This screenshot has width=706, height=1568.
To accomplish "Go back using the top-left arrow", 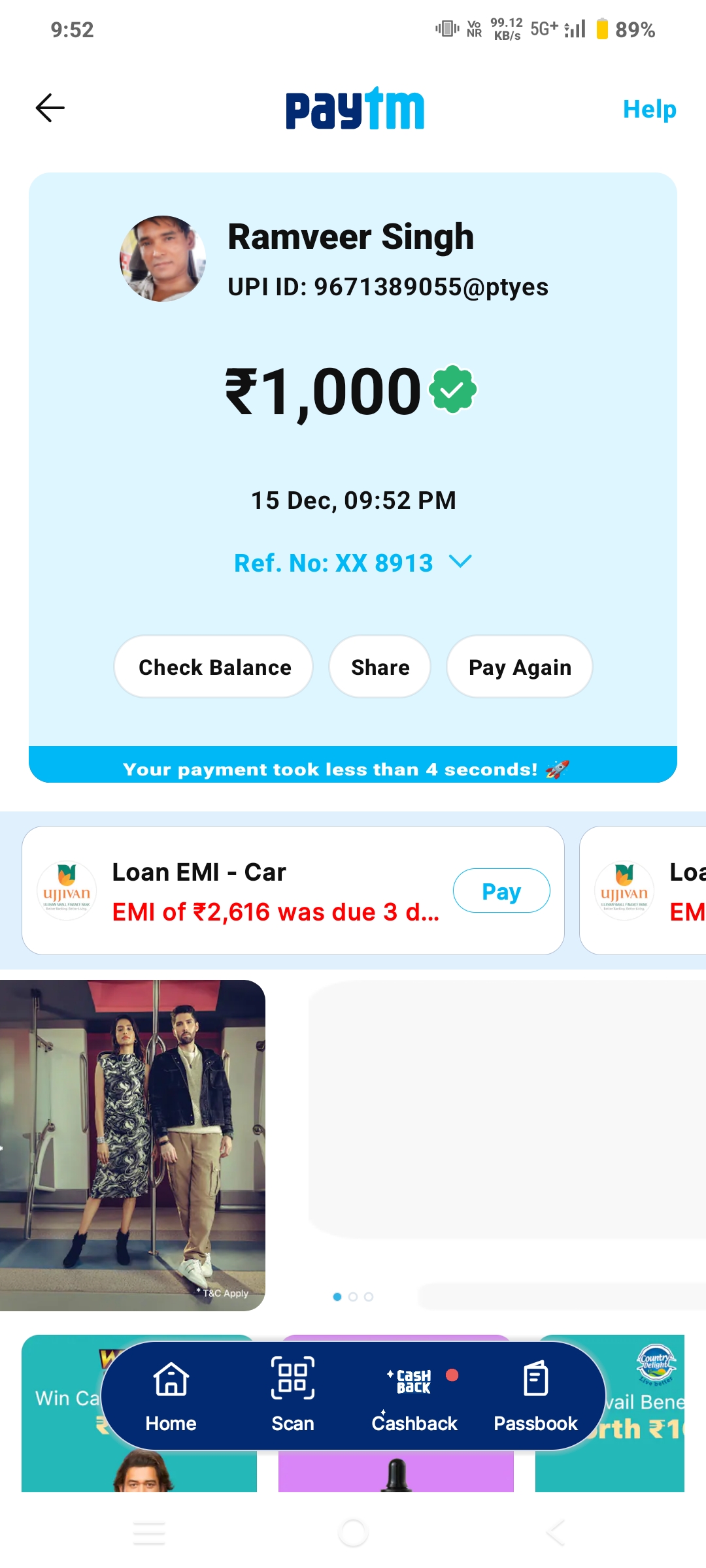I will pyautogui.click(x=50, y=108).
